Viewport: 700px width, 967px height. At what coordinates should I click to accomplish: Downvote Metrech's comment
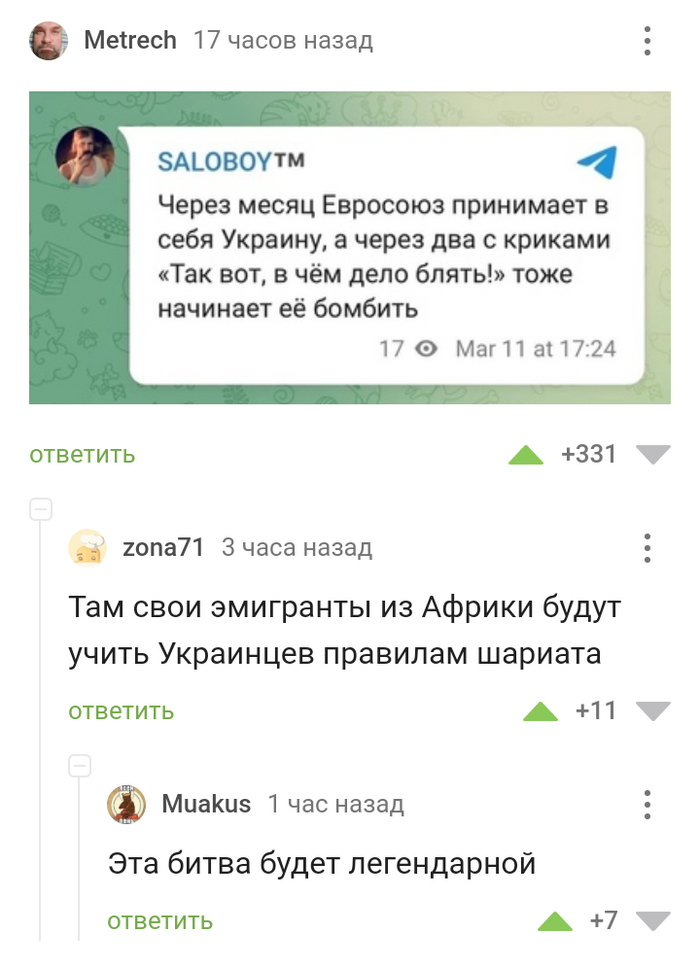[653, 455]
